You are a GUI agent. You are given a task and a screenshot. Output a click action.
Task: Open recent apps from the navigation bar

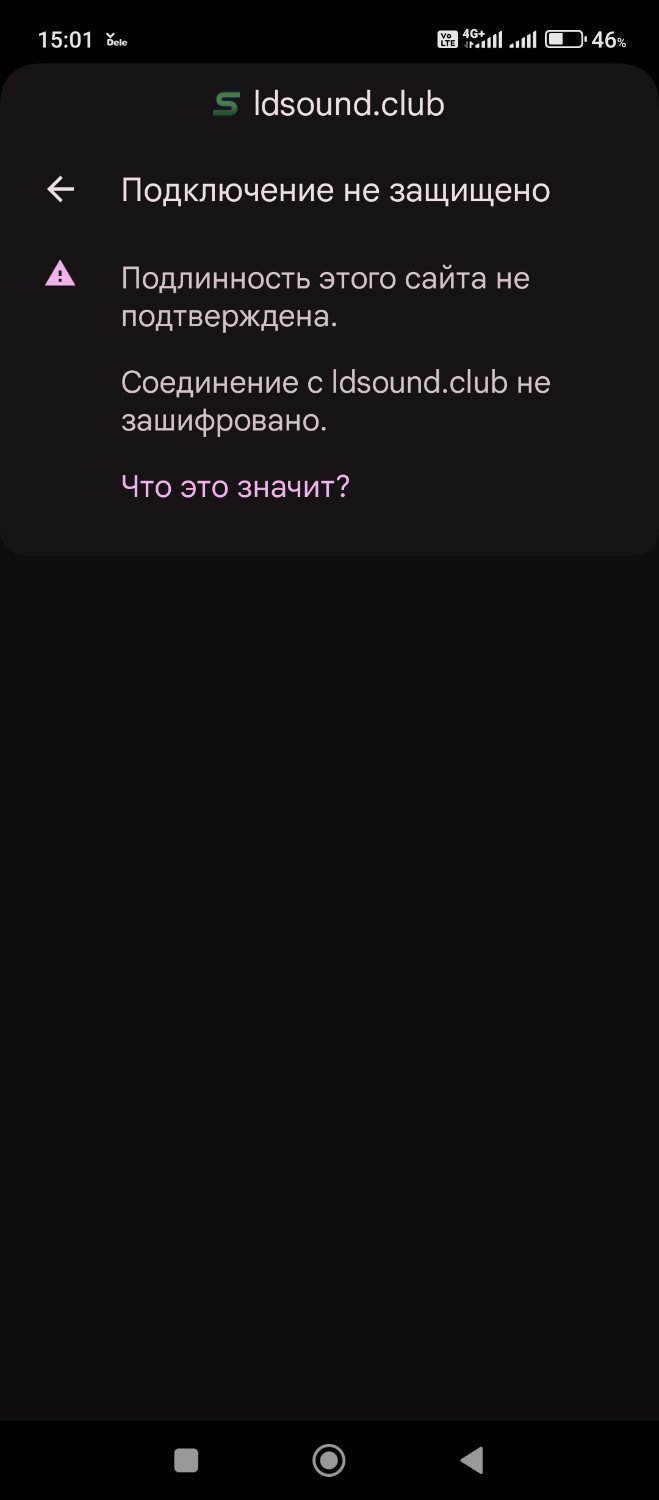(186, 1460)
